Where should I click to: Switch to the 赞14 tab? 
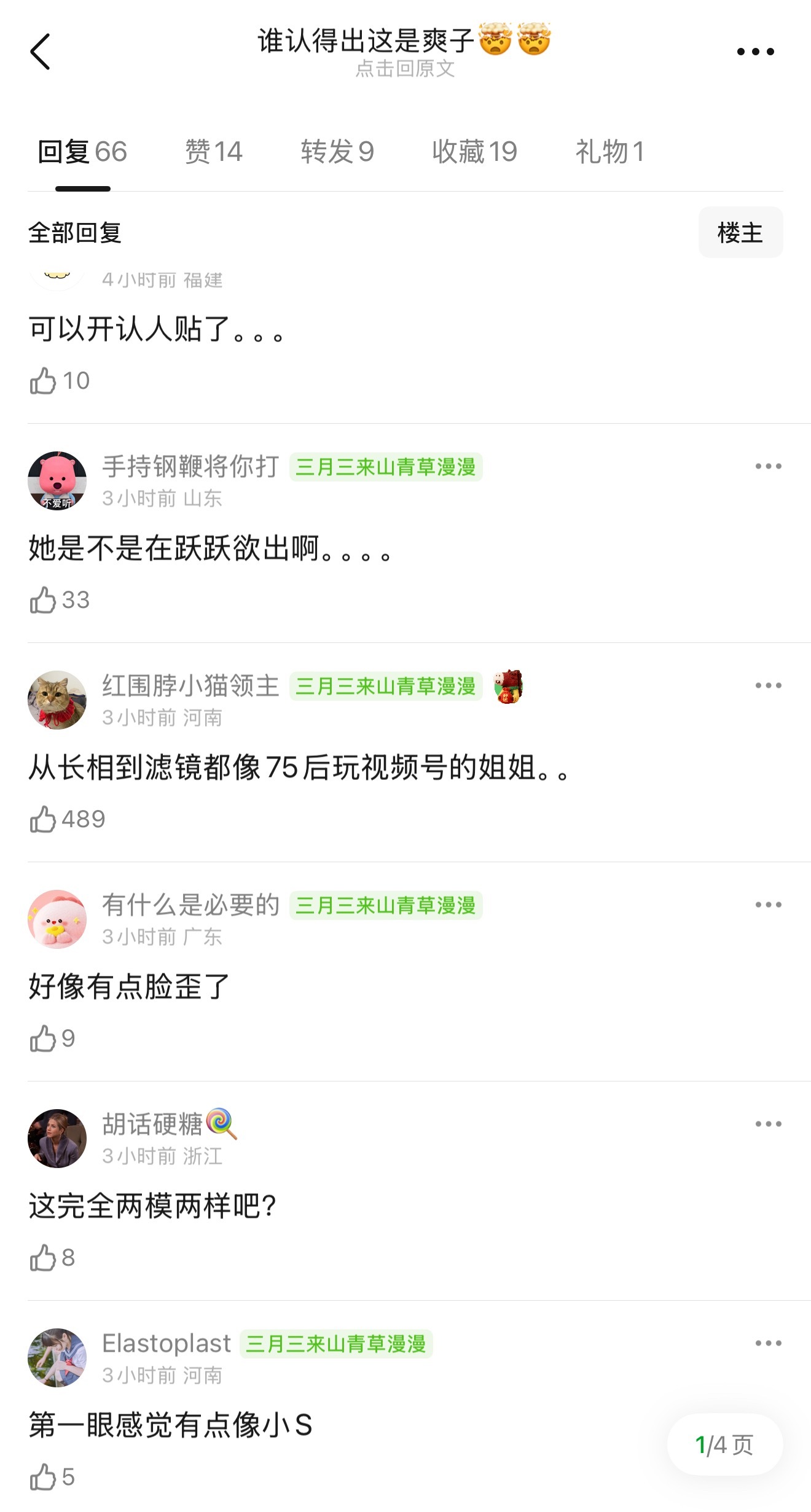coord(212,151)
